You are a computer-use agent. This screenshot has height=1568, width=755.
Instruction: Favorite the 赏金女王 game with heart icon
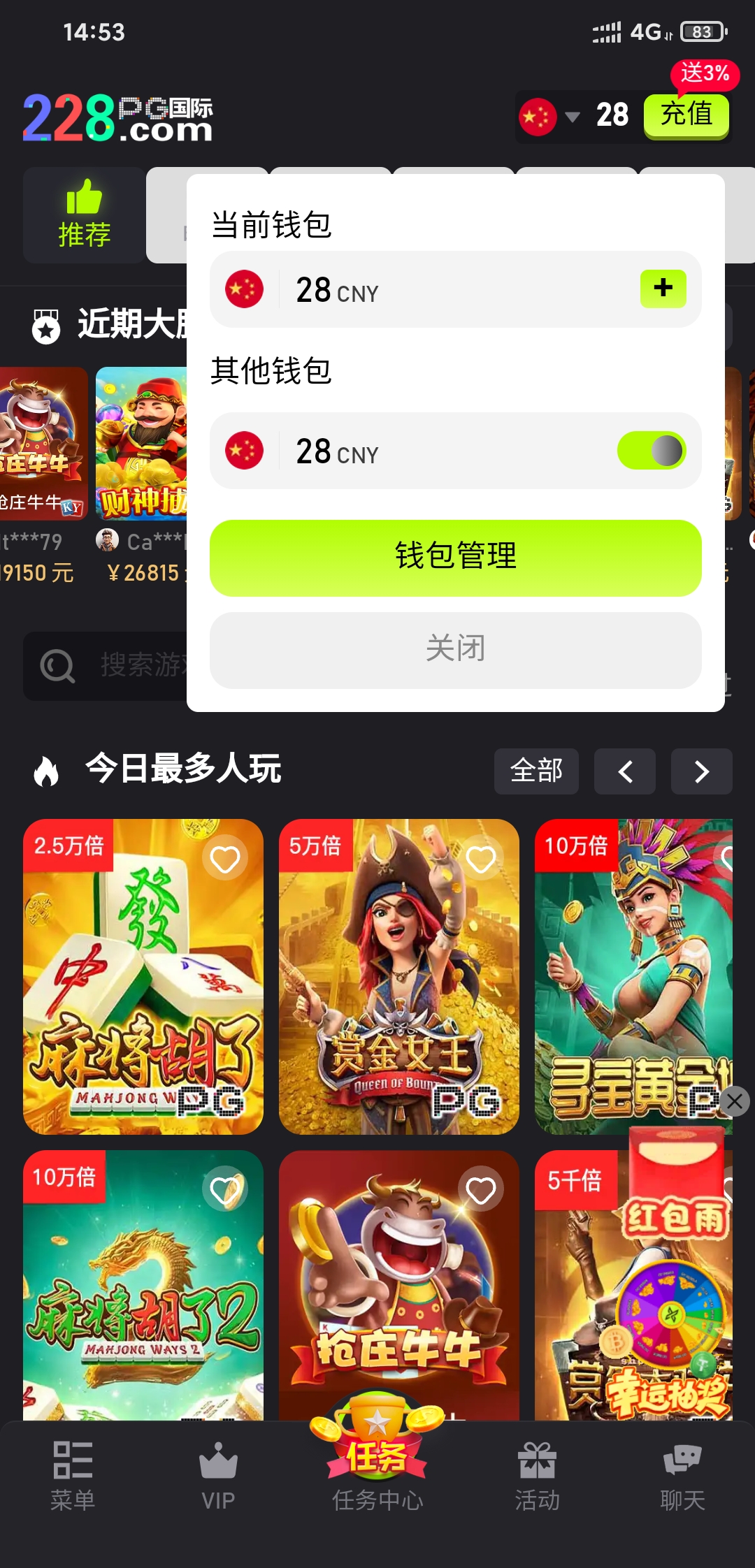pyautogui.click(x=480, y=859)
